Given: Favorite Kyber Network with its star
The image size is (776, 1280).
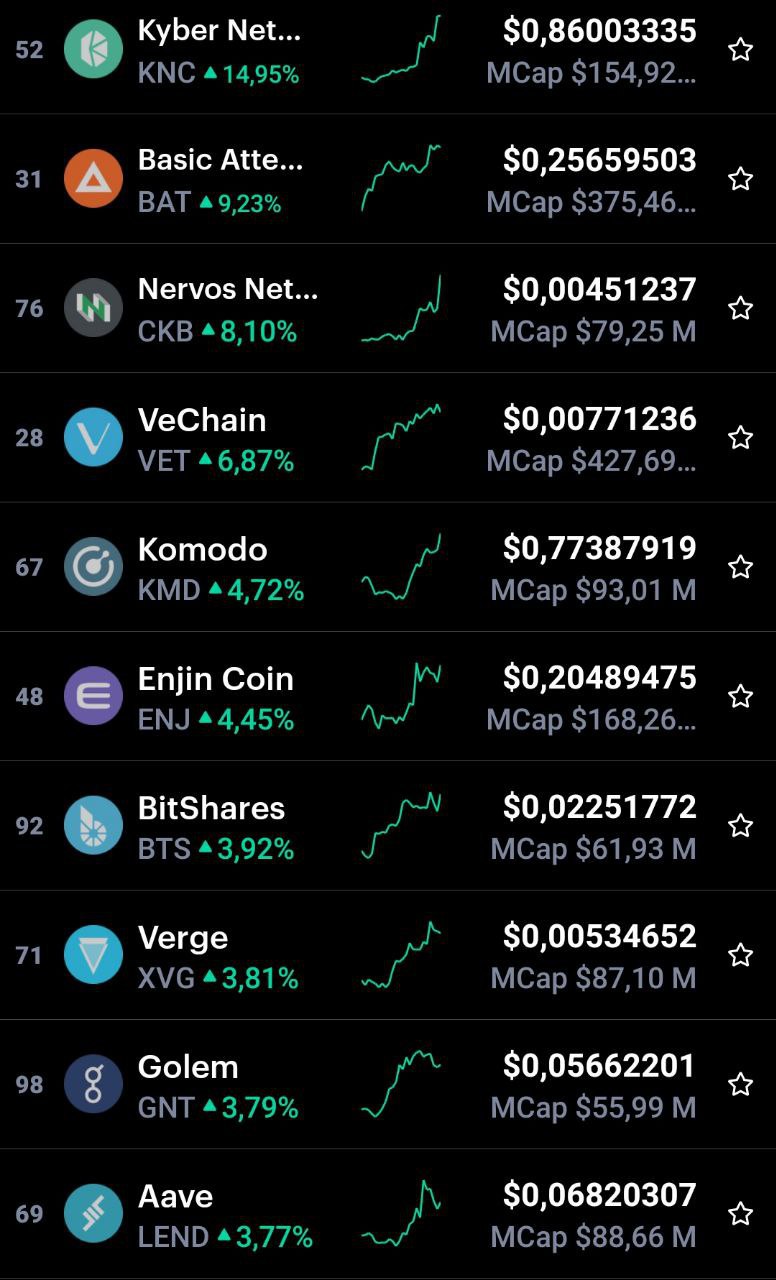Looking at the screenshot, I should pos(740,50).
